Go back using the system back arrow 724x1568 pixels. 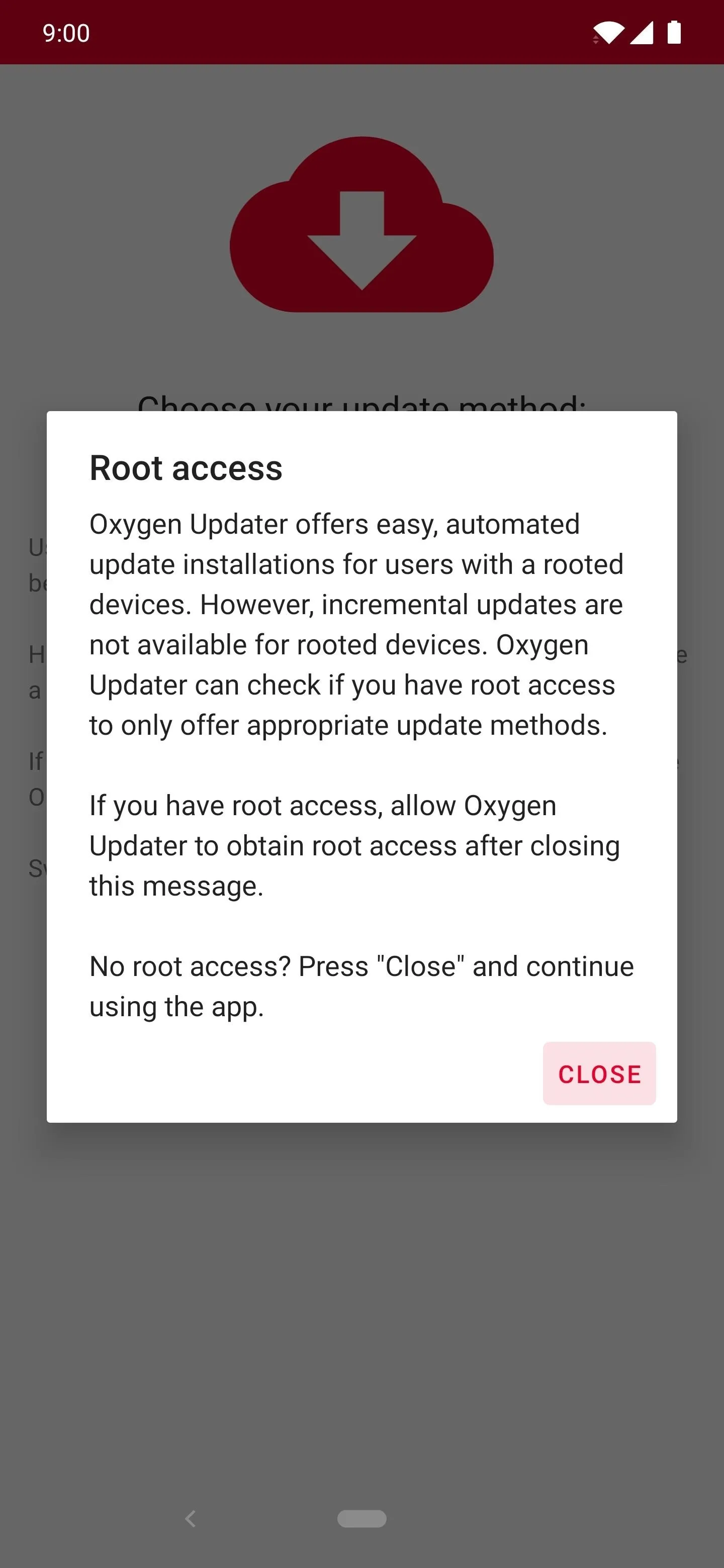click(191, 1519)
